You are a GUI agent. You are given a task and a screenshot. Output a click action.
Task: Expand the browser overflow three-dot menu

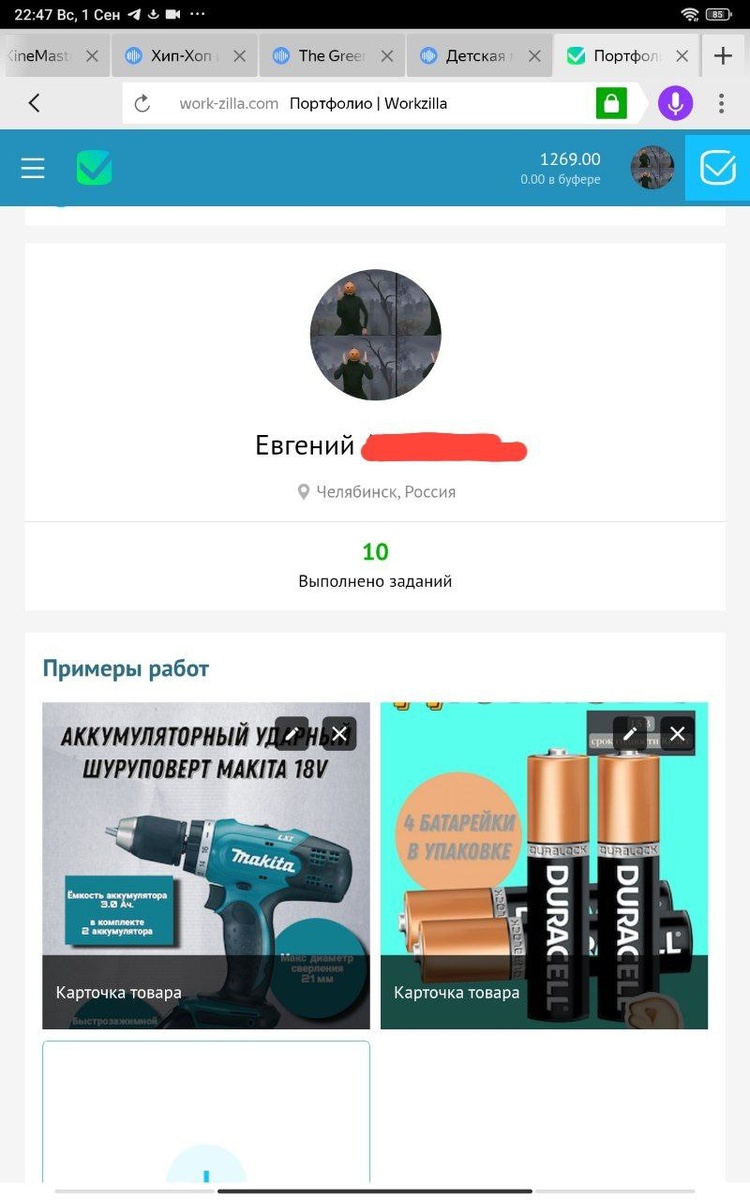(722, 102)
